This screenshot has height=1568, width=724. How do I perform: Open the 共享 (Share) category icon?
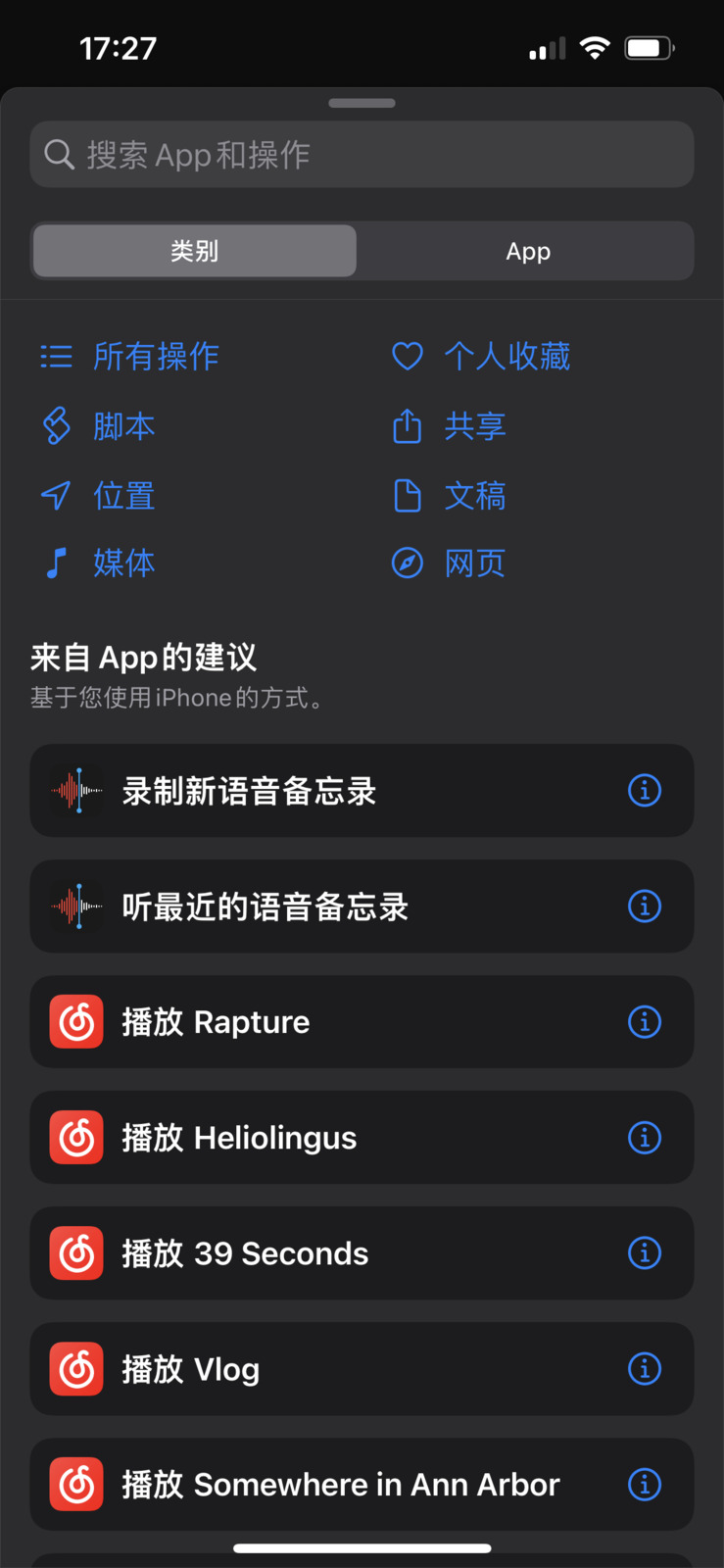pyautogui.click(x=408, y=426)
